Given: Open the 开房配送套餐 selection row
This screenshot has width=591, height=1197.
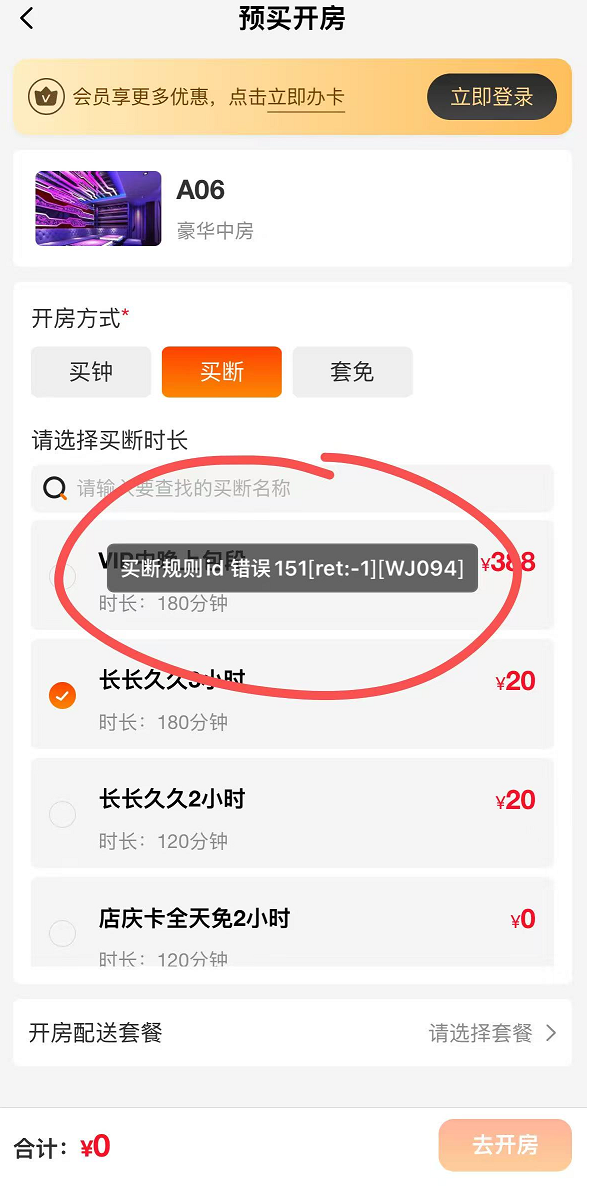Looking at the screenshot, I should pos(292,1034).
